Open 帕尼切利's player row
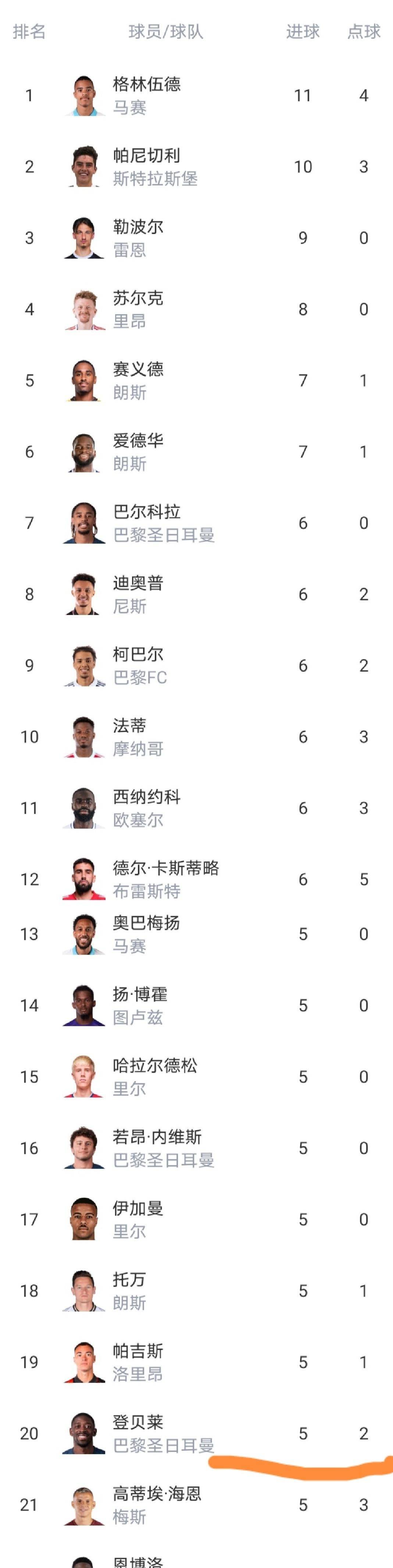Image resolution: width=393 pixels, height=1568 pixels. 146,167
